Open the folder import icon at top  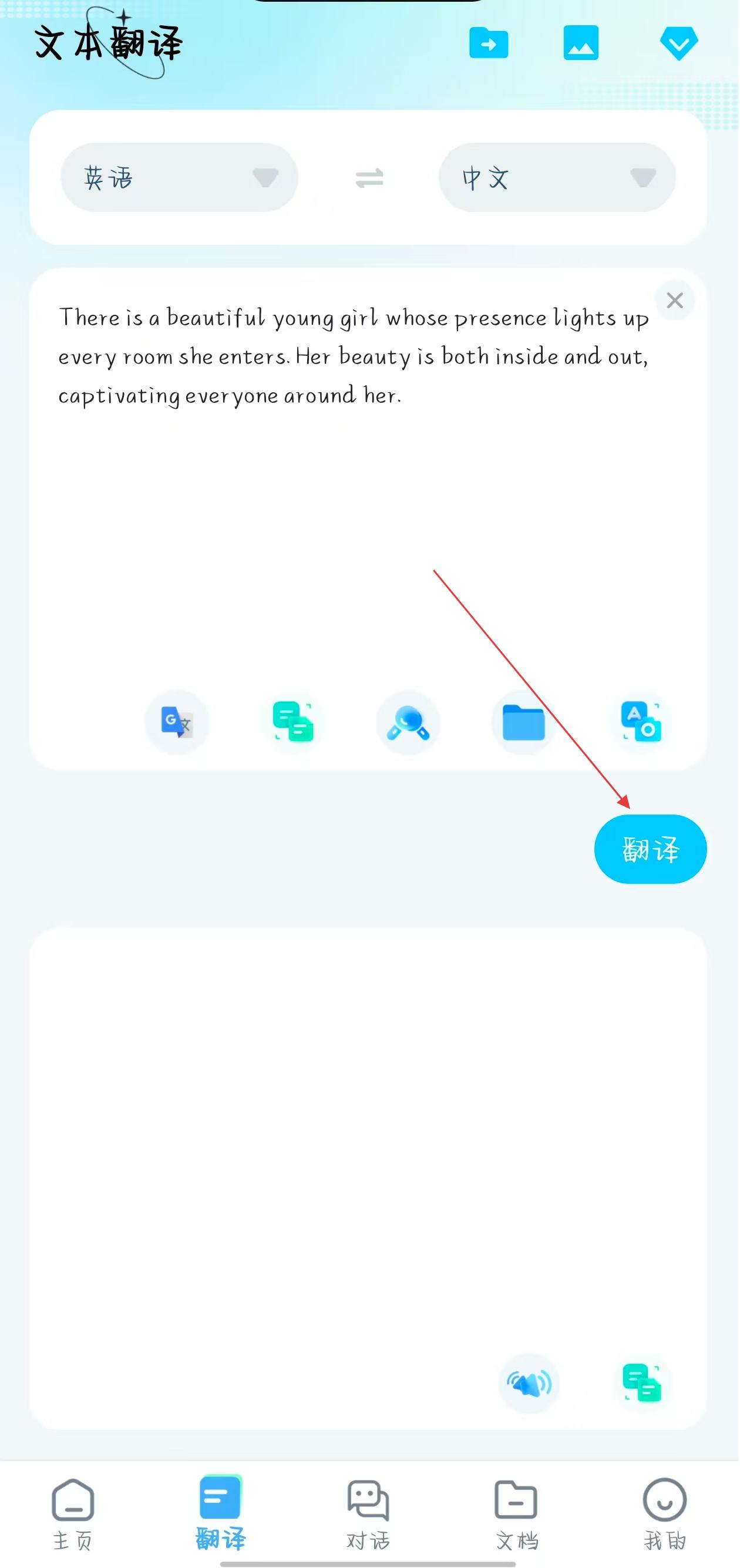(x=488, y=43)
